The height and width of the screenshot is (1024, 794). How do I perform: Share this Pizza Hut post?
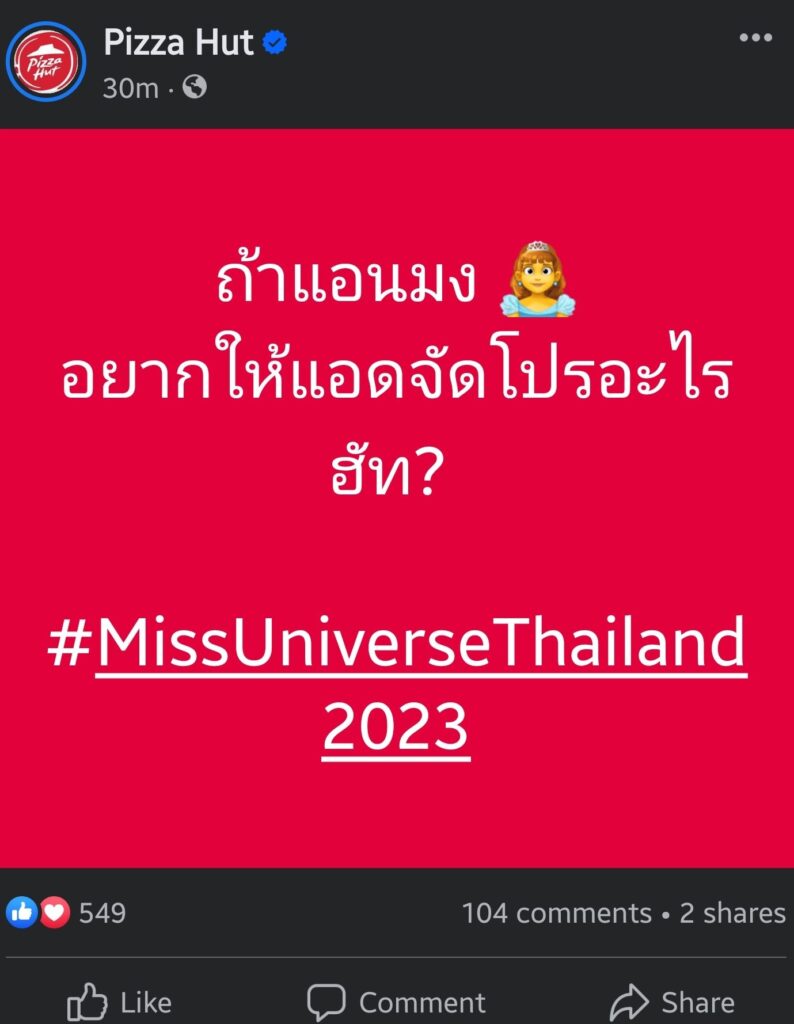(x=672, y=1001)
